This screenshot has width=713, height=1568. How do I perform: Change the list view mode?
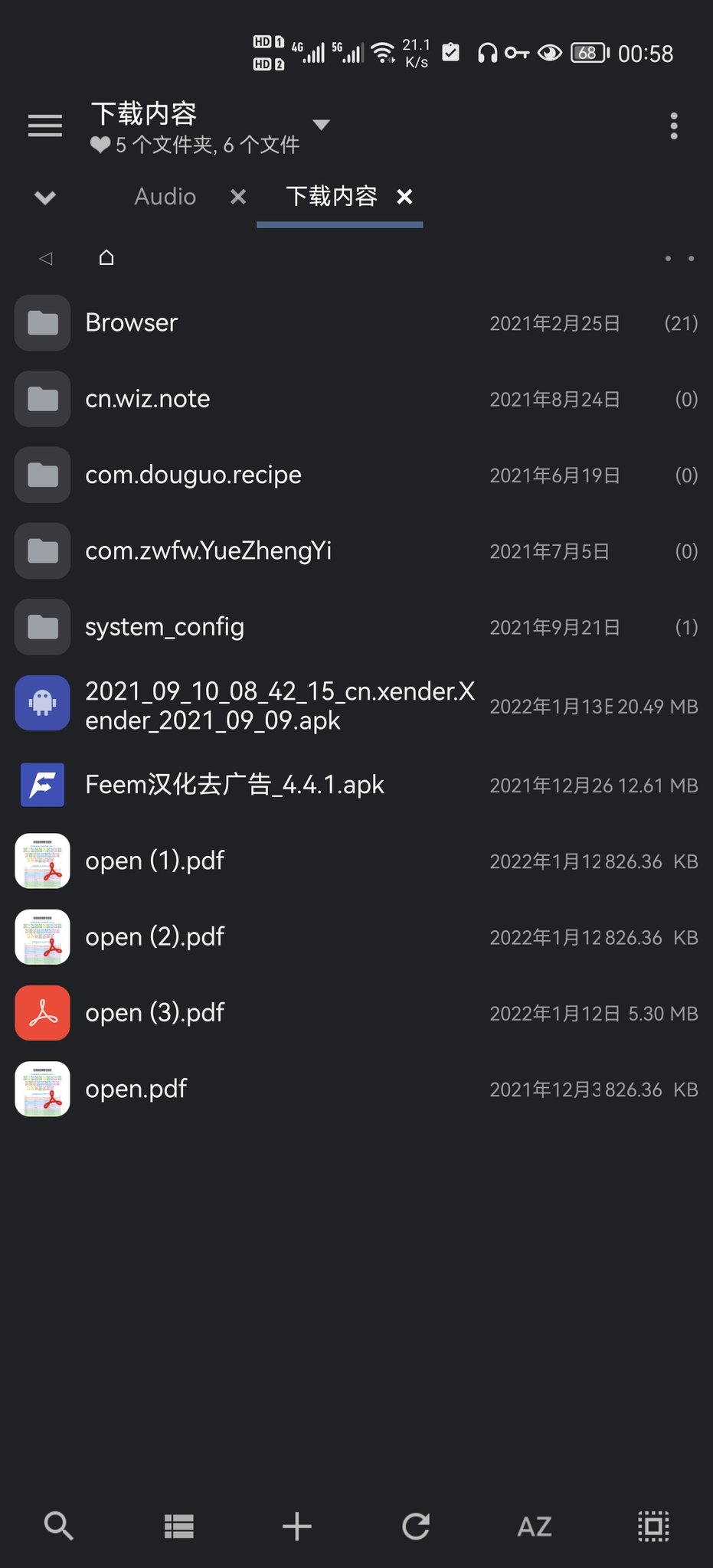pos(178,1526)
